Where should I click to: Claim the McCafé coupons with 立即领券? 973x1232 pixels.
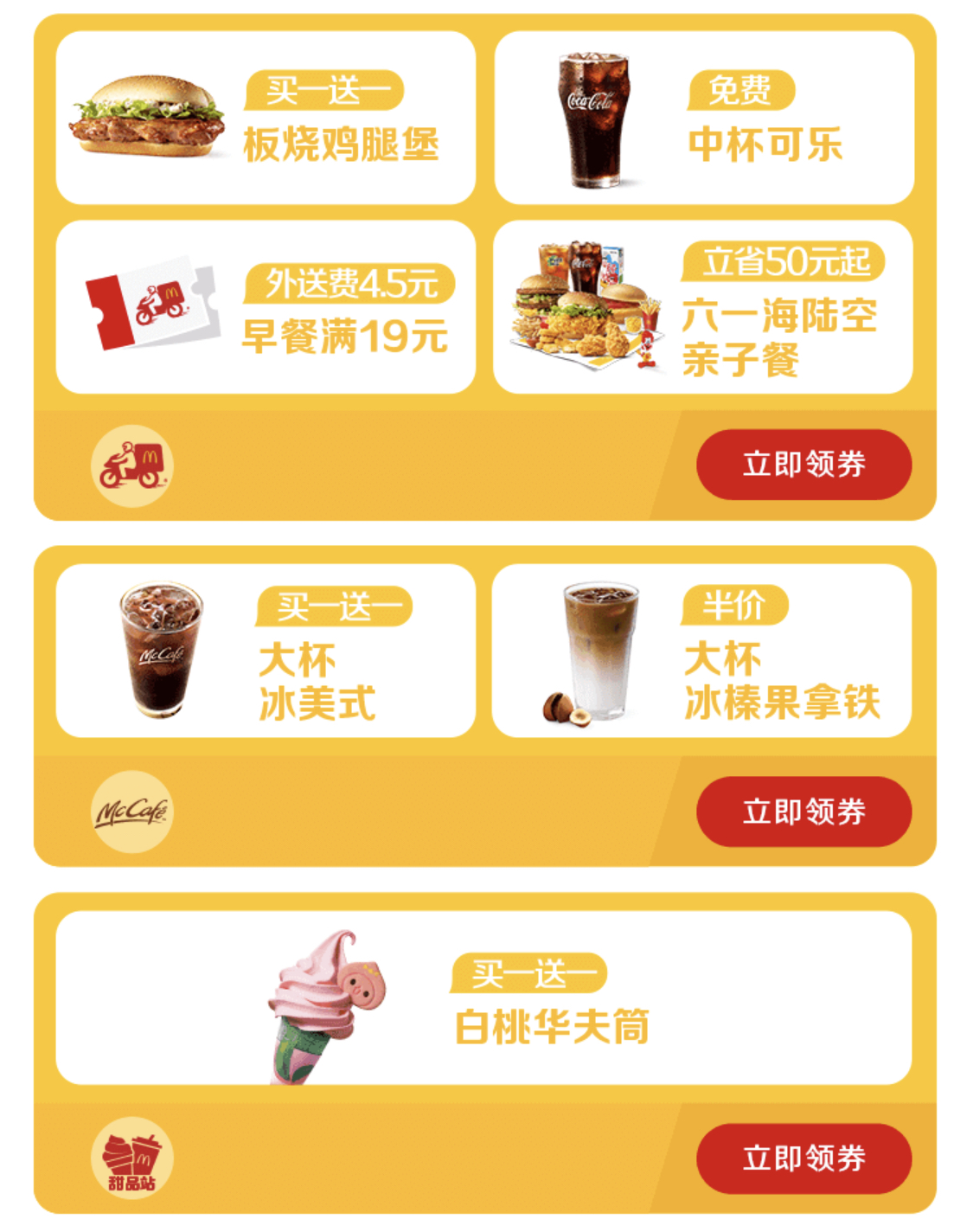[803, 812]
